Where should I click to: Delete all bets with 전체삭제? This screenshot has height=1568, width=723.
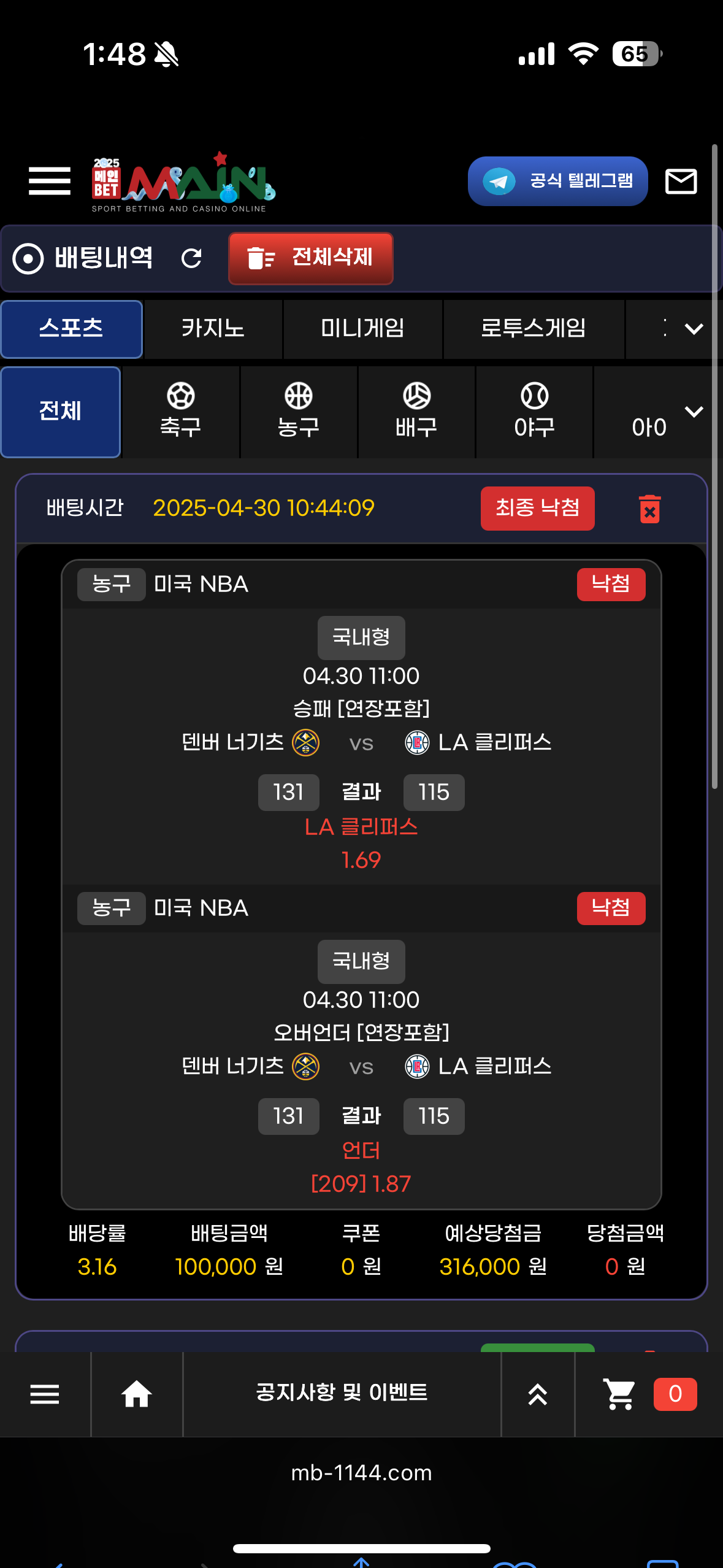click(311, 258)
